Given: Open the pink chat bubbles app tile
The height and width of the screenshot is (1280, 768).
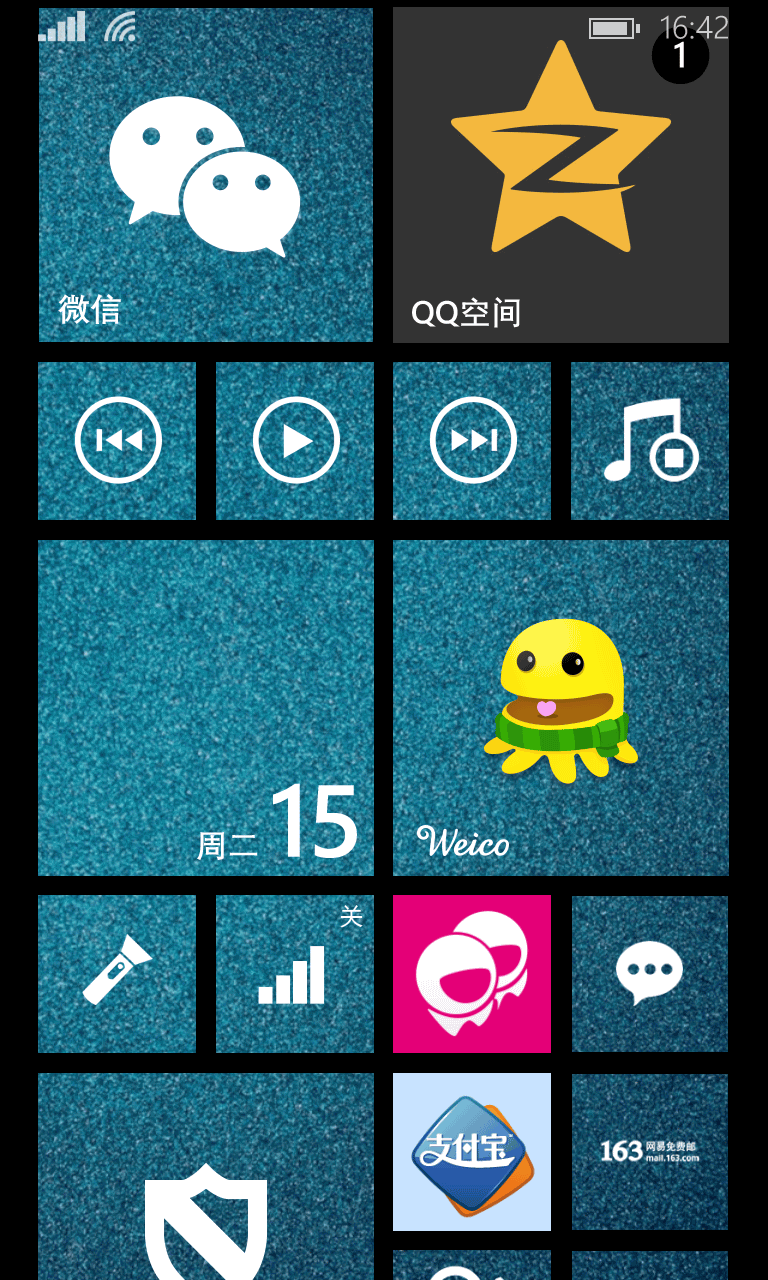Looking at the screenshot, I should coord(472,974).
